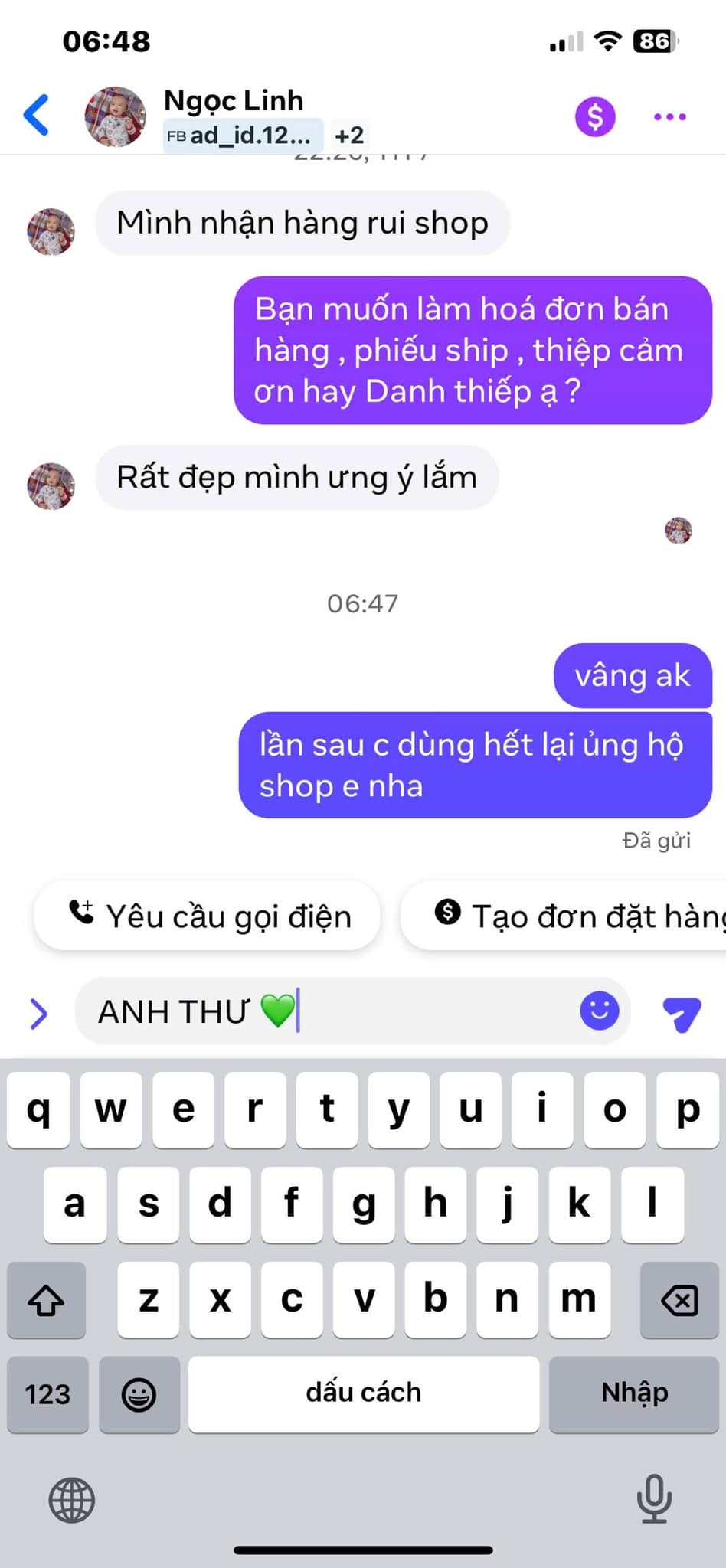
Task: Open the emoji smiley picker in message field
Action: click(x=599, y=1011)
